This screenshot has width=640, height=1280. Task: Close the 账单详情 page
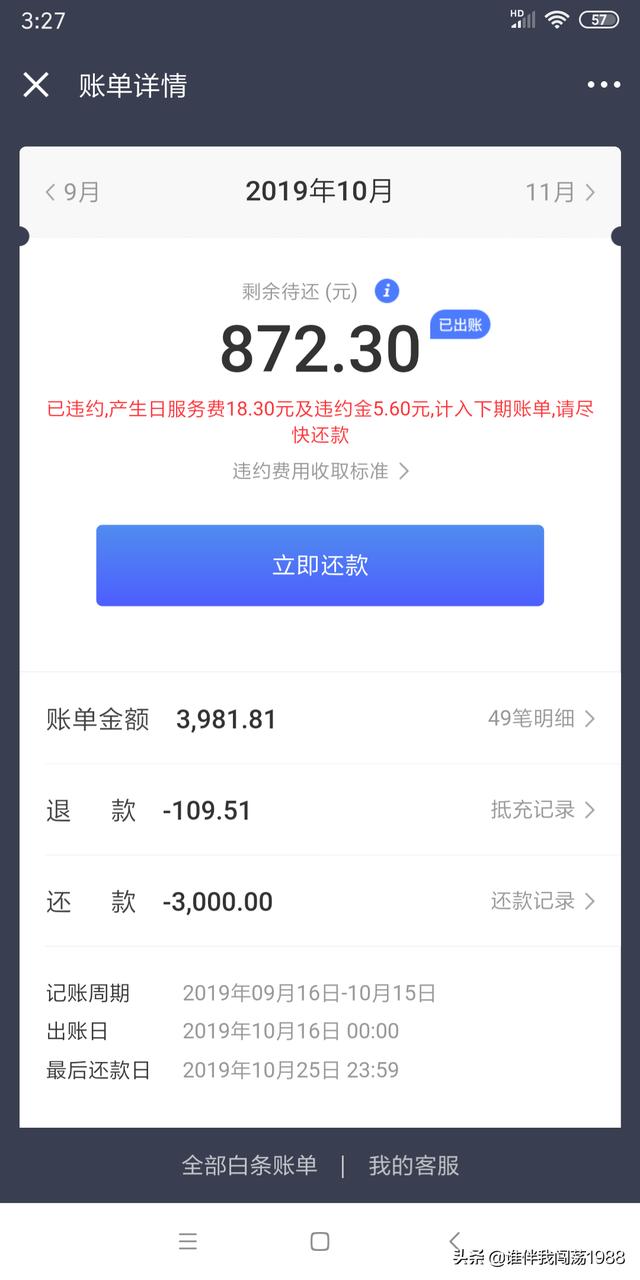tap(36, 85)
